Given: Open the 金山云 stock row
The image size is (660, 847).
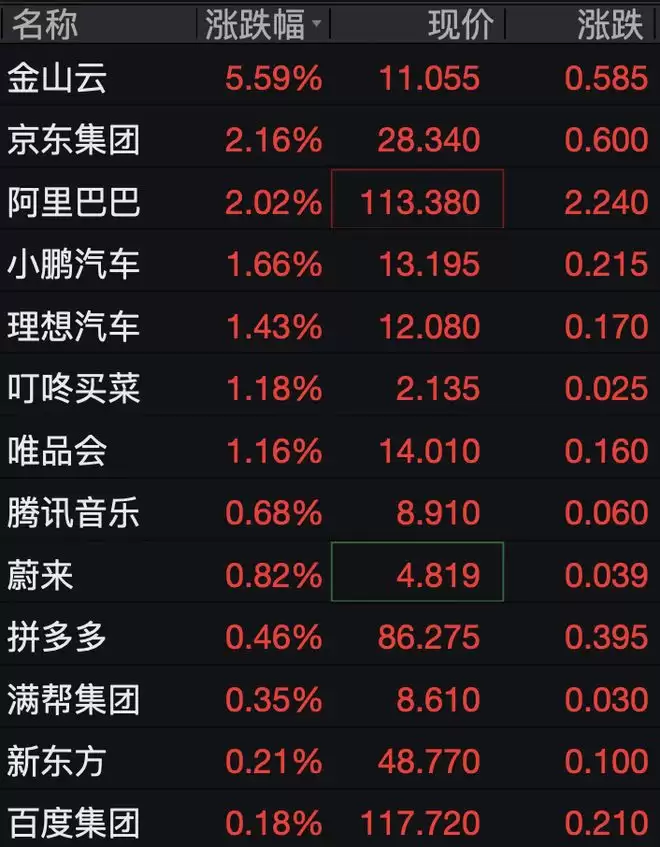Looking at the screenshot, I should (x=330, y=78).
